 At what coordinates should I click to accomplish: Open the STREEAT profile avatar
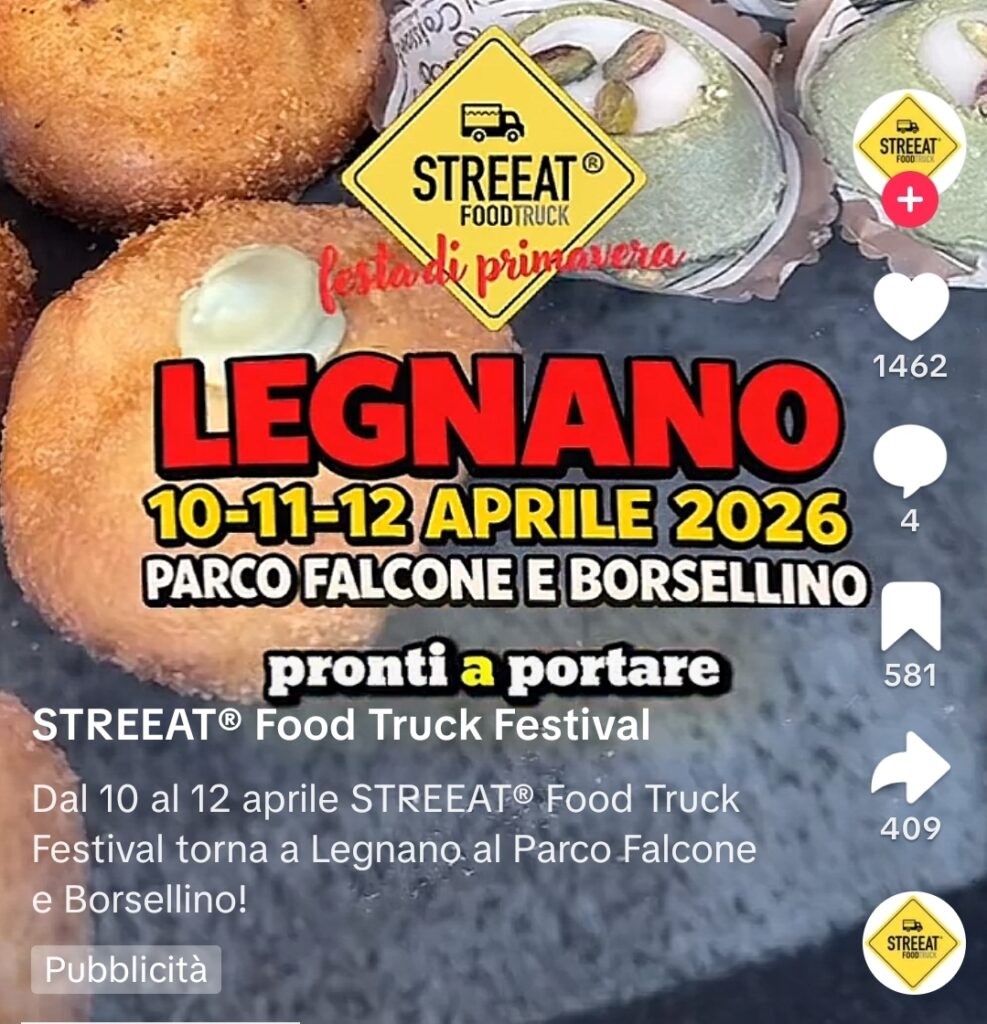coord(908,140)
